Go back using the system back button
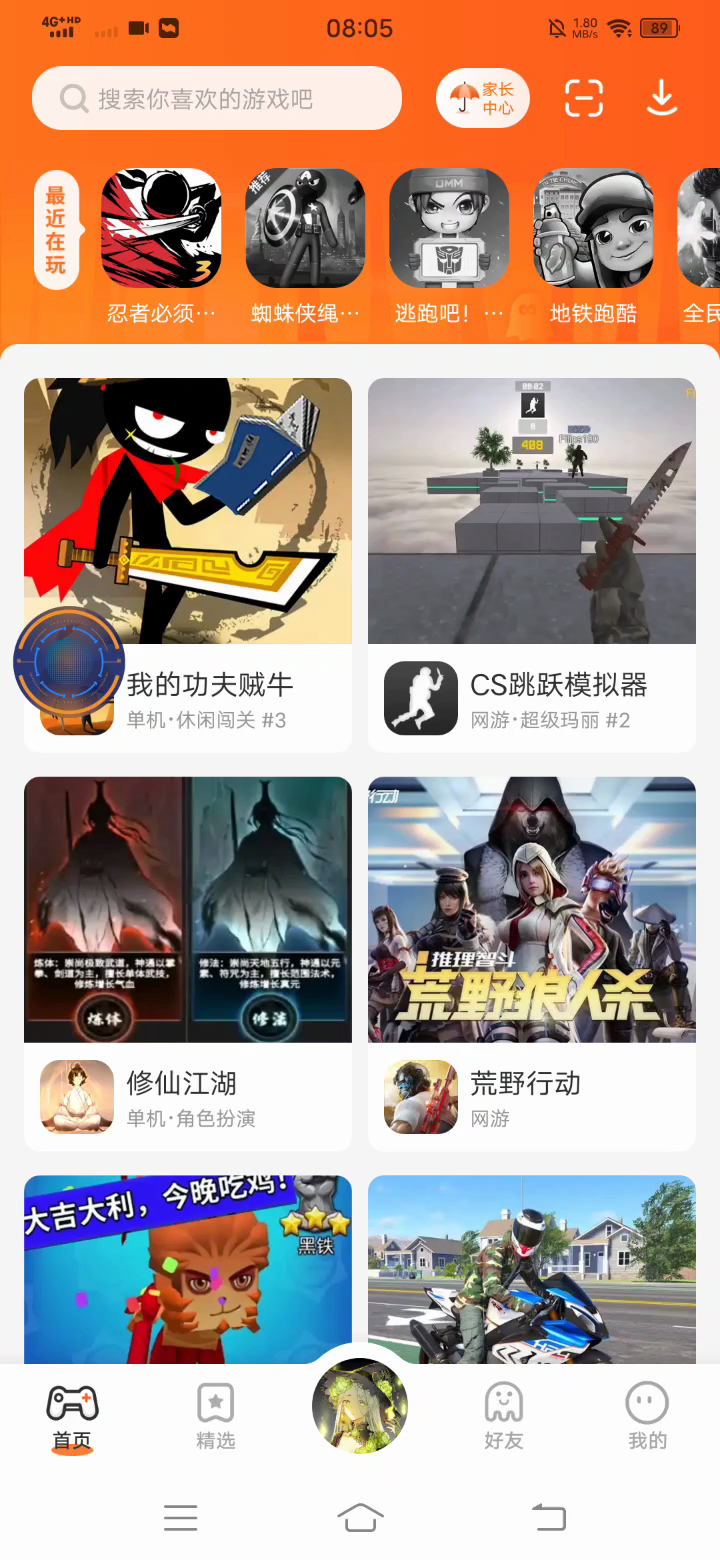The width and height of the screenshot is (720, 1560). tap(548, 1517)
